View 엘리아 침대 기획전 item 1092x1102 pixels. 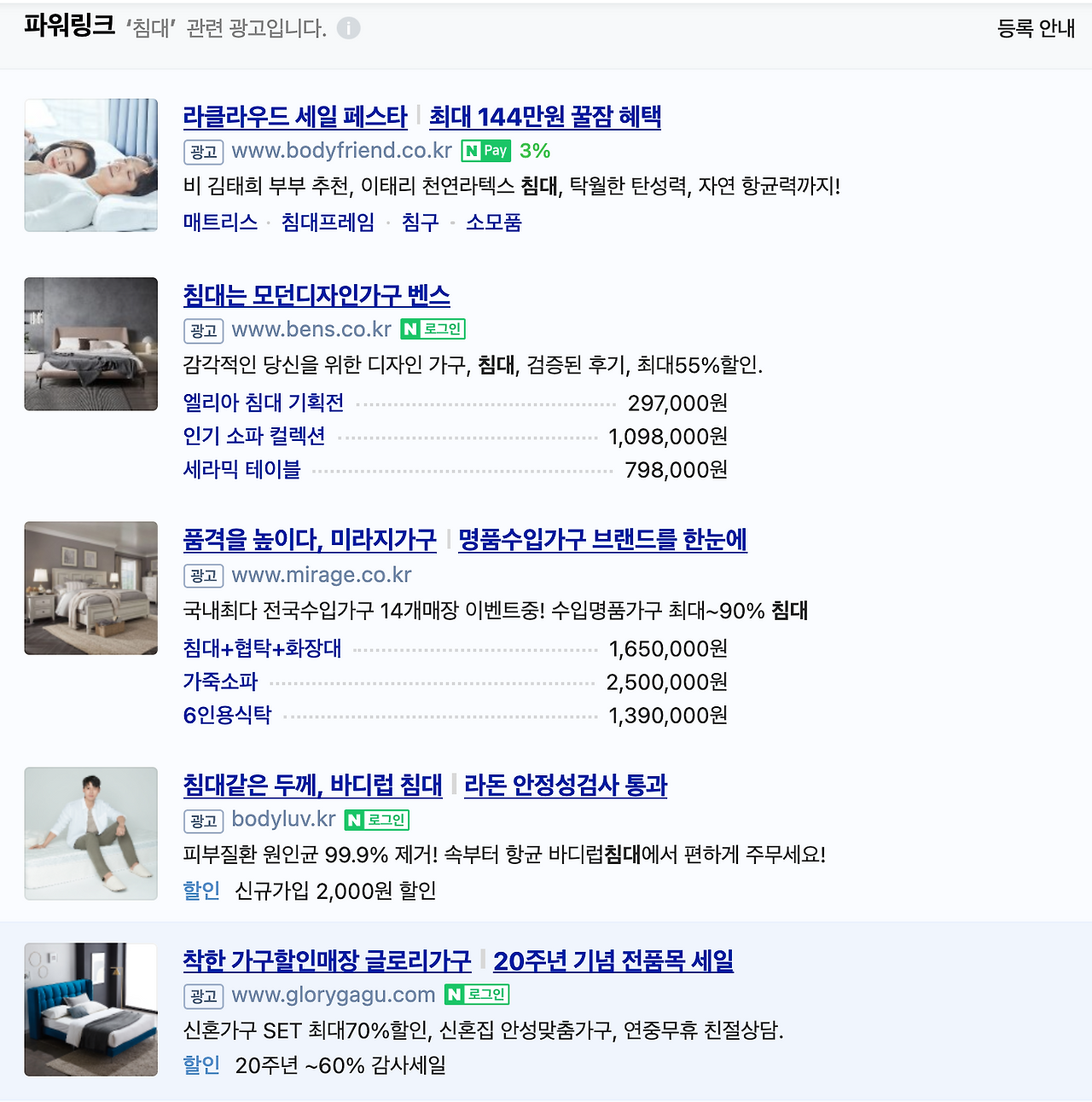click(264, 403)
